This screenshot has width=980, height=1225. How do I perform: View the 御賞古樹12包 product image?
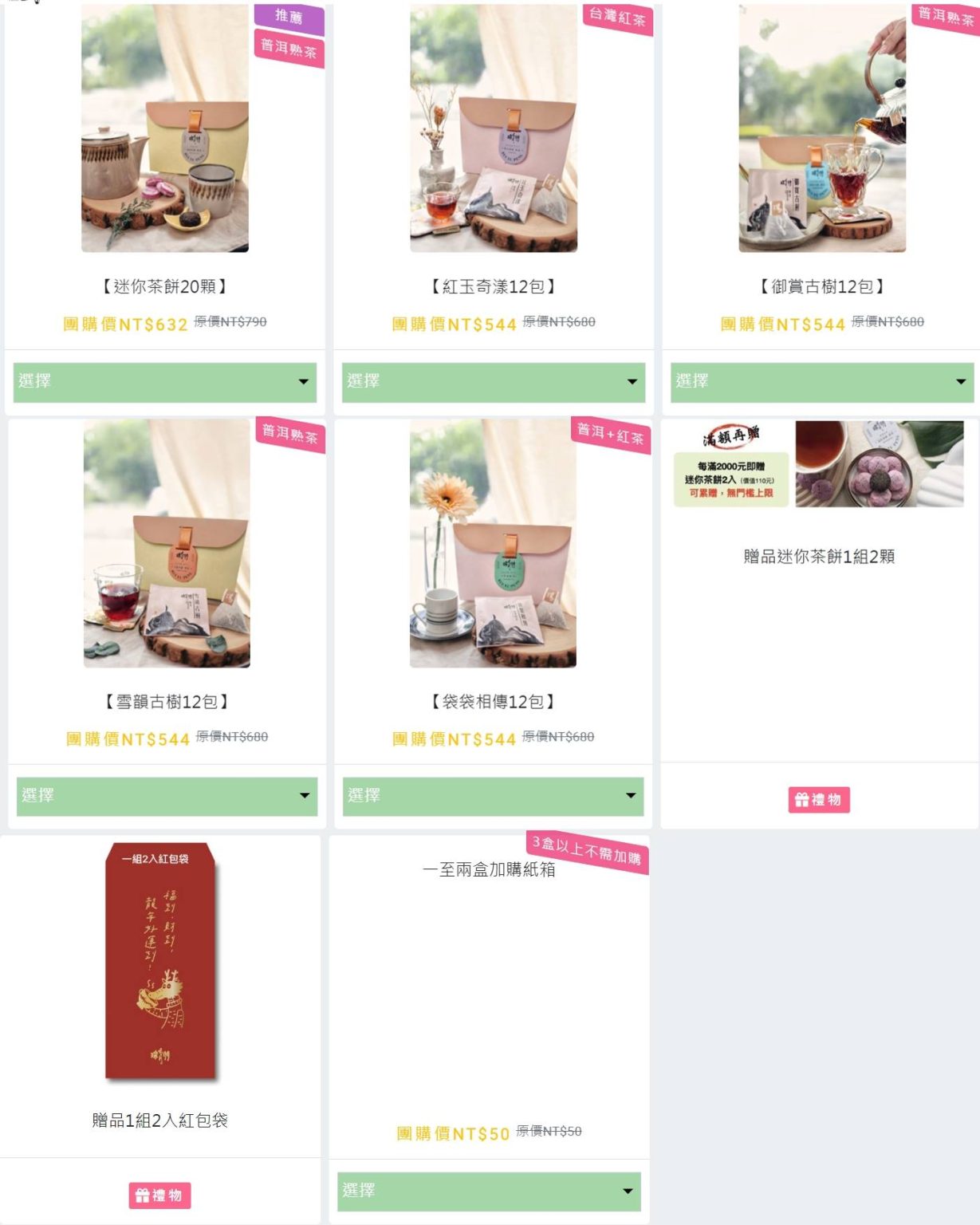822,128
